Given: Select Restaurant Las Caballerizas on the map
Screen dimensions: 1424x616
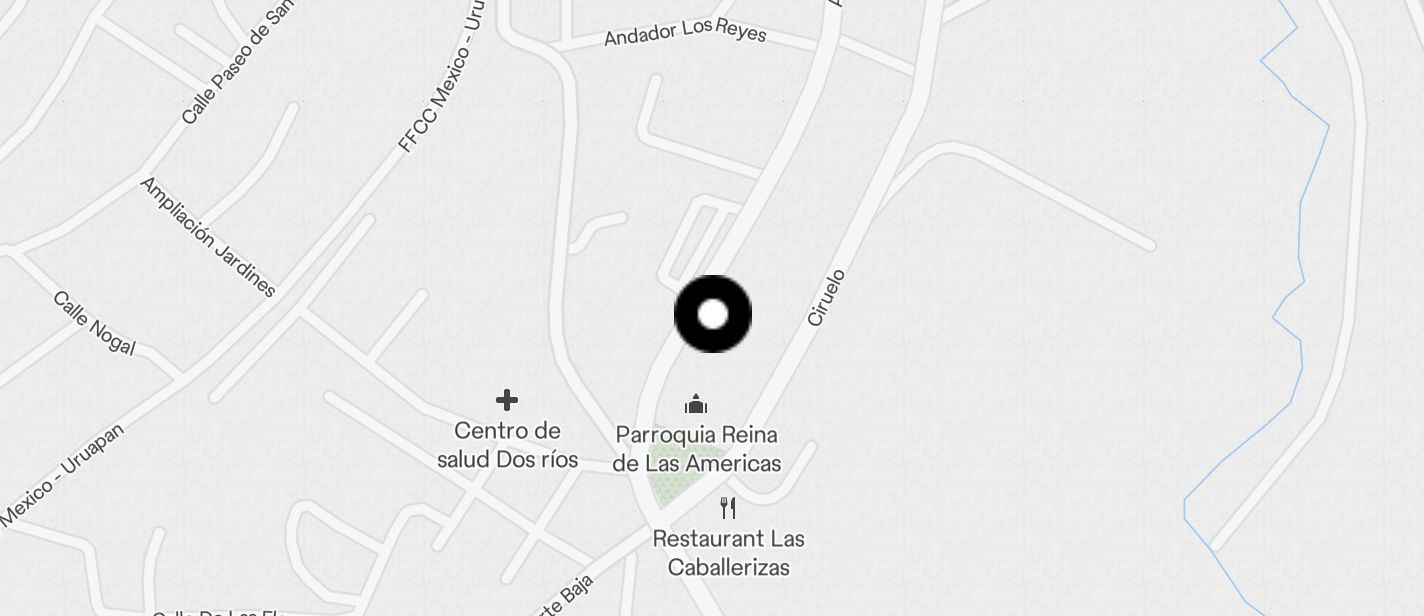Looking at the screenshot, I should click(x=728, y=508).
